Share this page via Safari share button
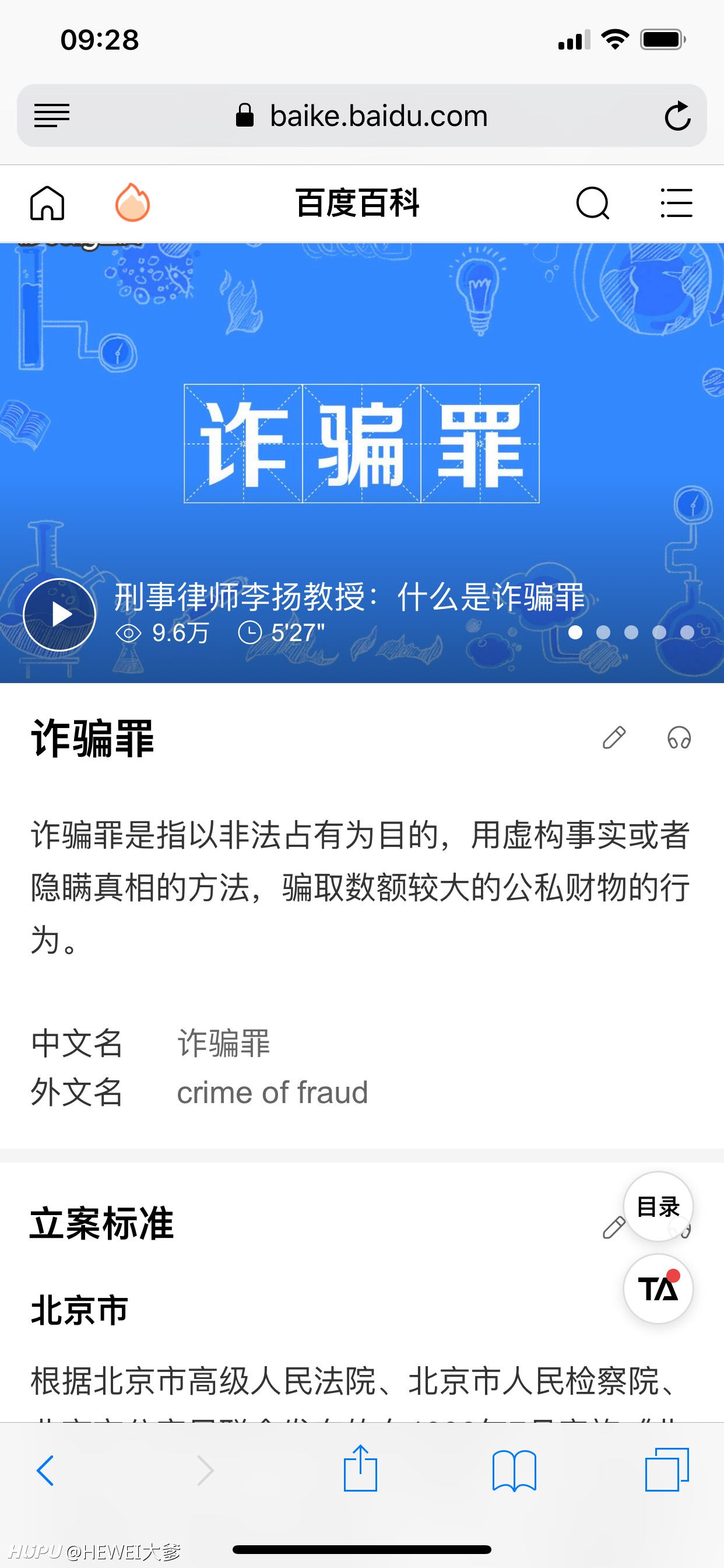The height and width of the screenshot is (1568, 724). [360, 1468]
